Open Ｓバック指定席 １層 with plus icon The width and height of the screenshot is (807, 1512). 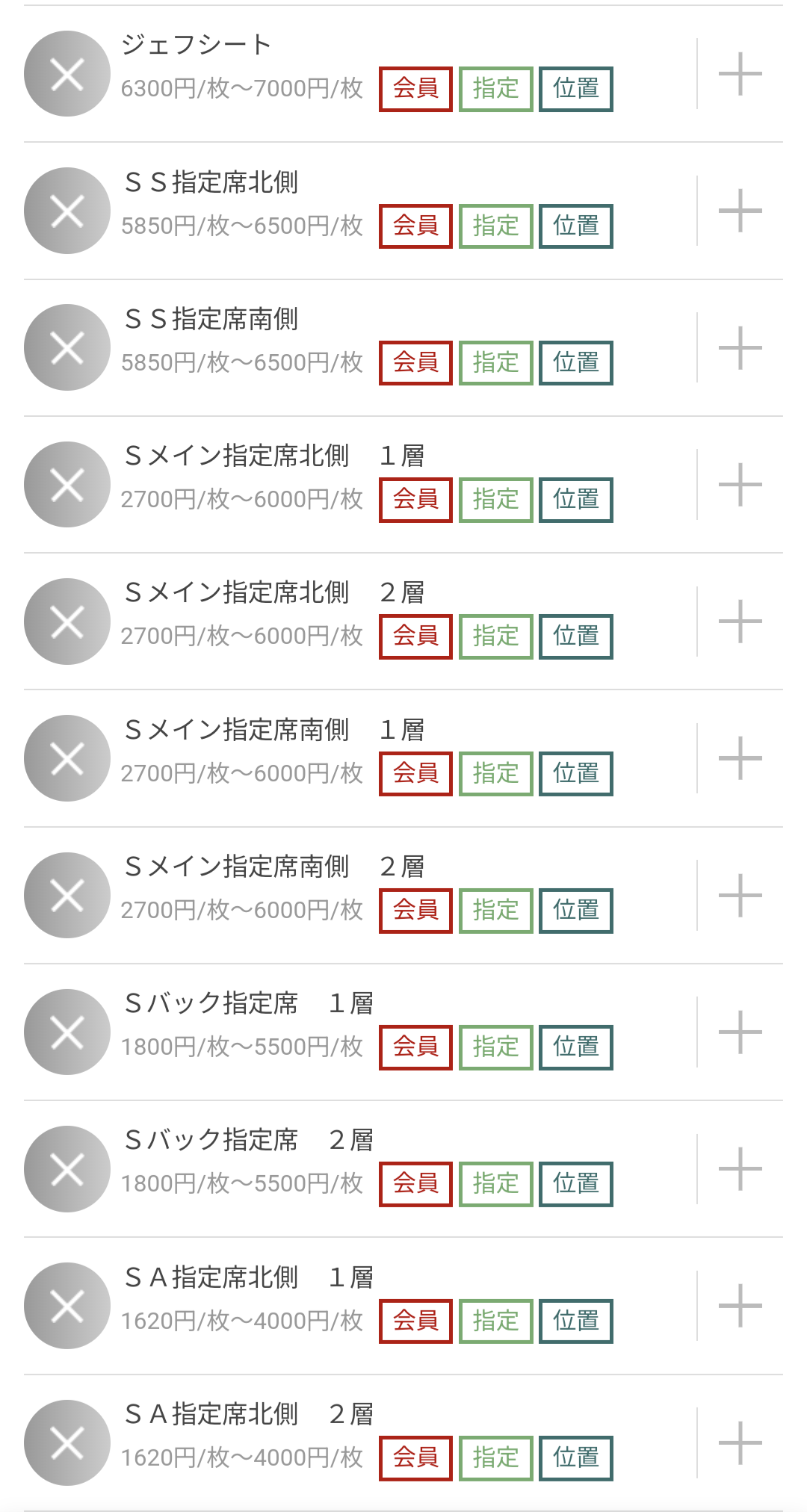tap(740, 1032)
